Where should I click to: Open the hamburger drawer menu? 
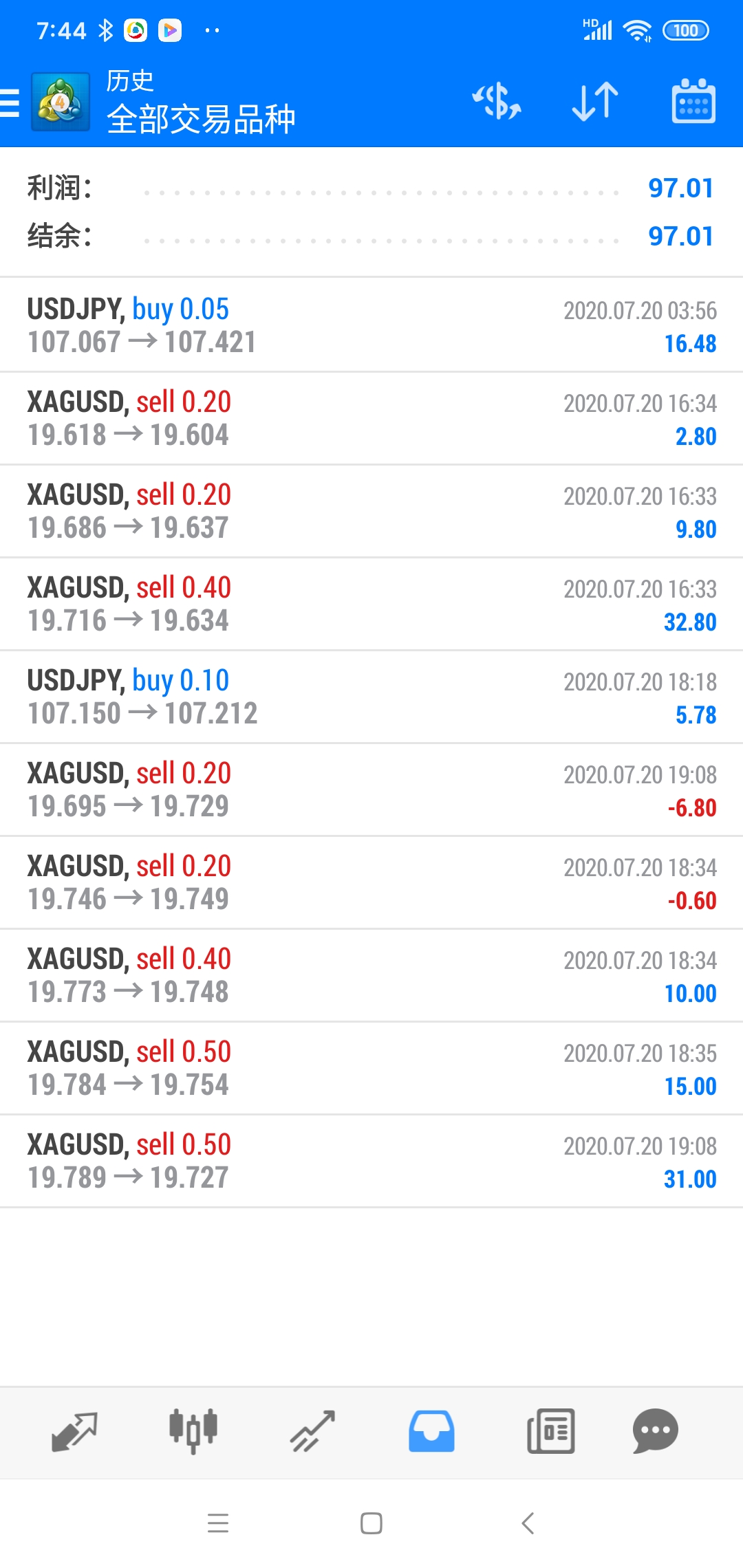pos(10,103)
